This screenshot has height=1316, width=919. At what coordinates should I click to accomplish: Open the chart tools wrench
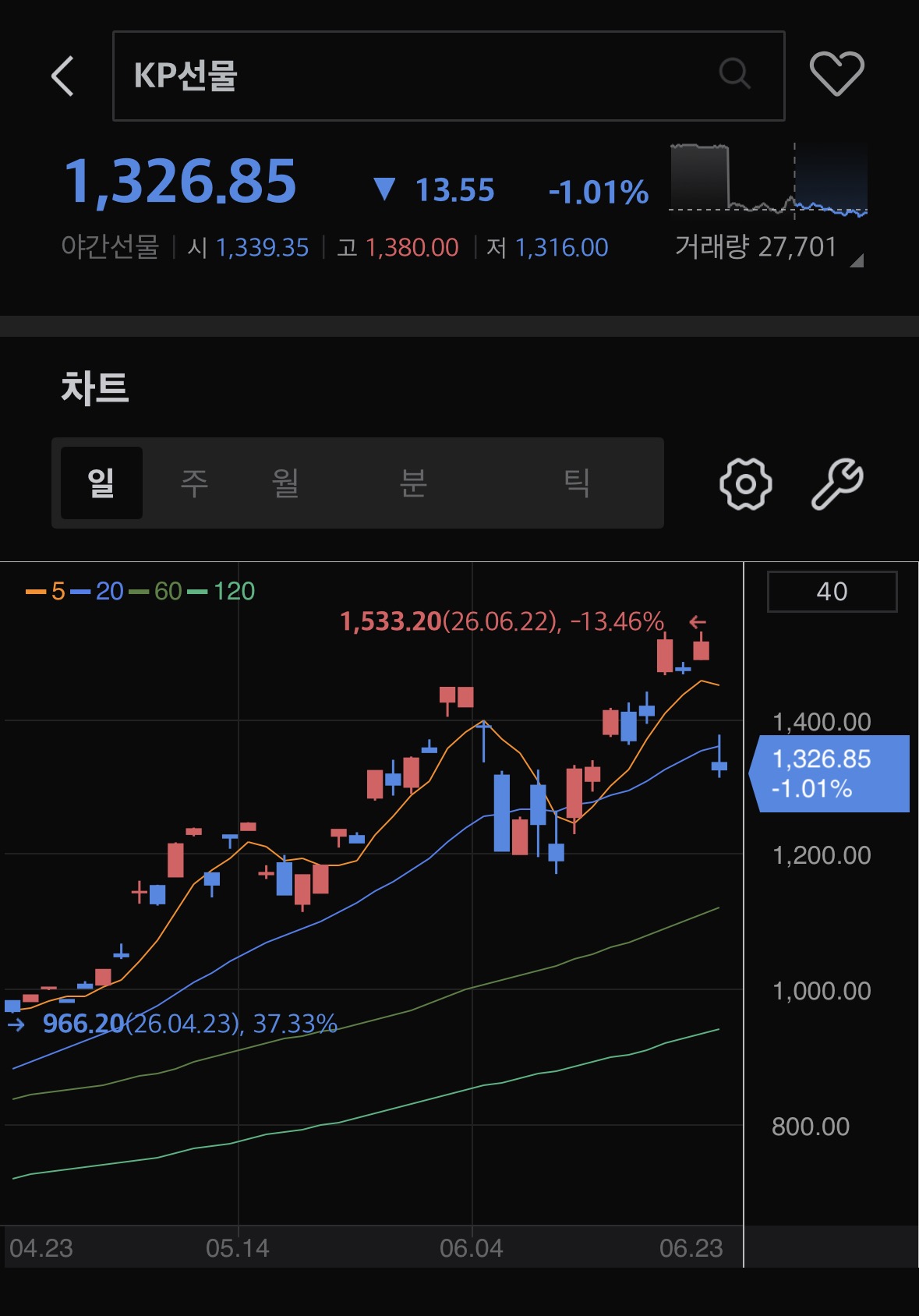click(x=837, y=484)
